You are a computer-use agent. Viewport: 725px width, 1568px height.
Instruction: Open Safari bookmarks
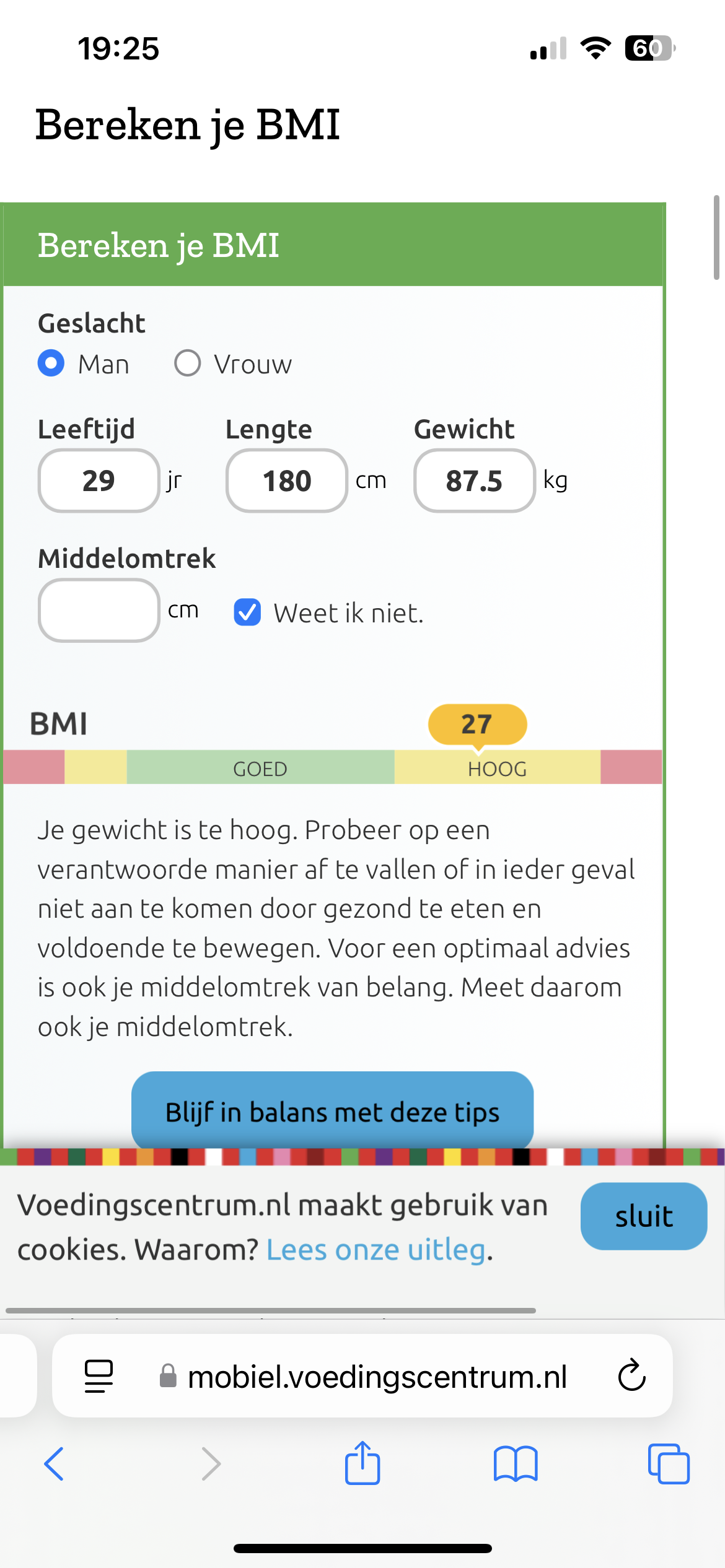tap(516, 1464)
